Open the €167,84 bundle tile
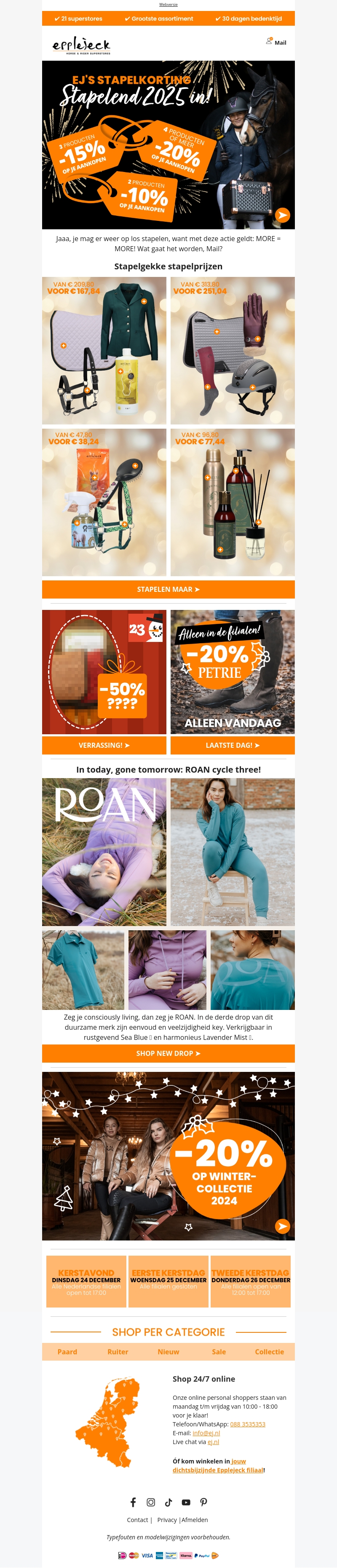 click(x=104, y=351)
